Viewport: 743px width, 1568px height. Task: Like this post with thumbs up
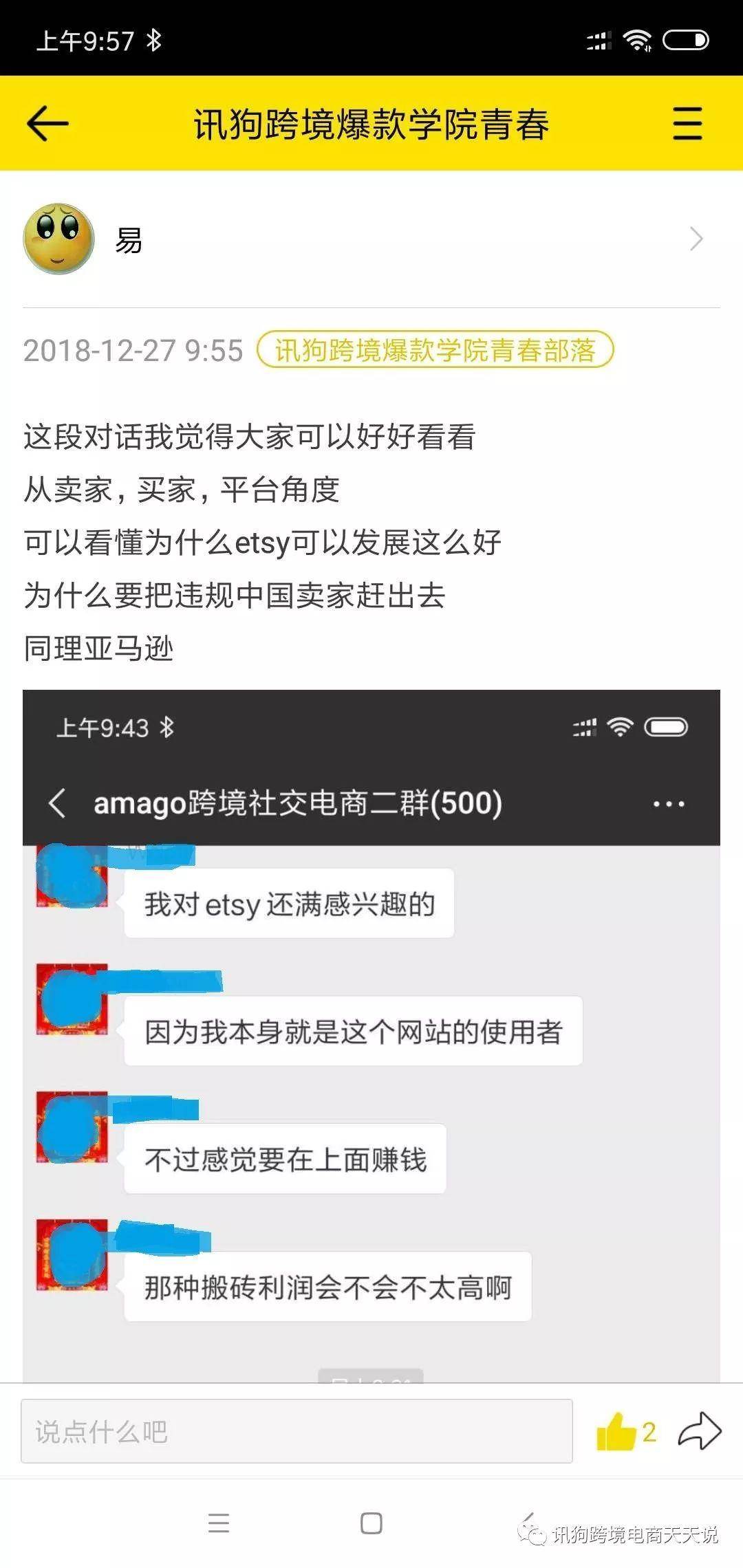[x=616, y=1431]
